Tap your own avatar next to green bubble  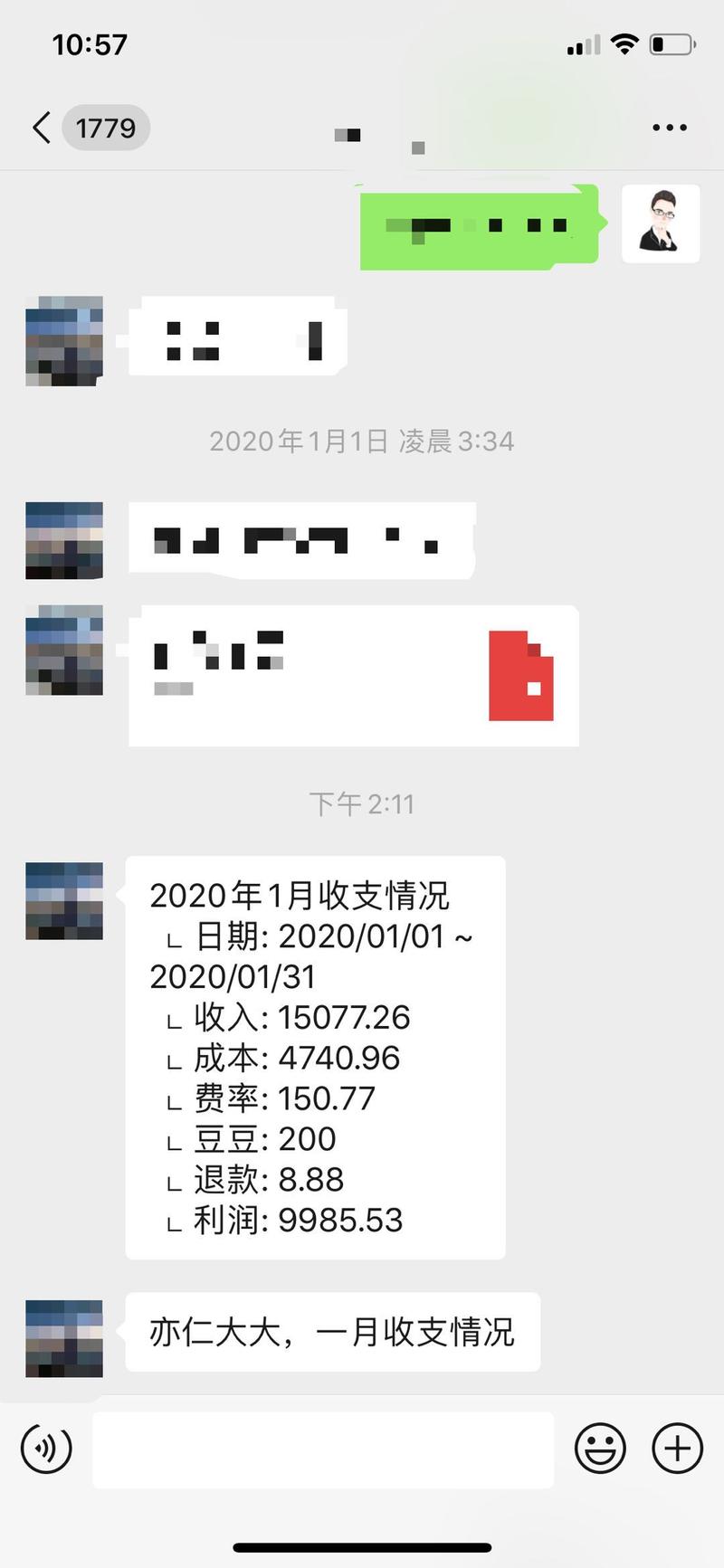coord(661,224)
